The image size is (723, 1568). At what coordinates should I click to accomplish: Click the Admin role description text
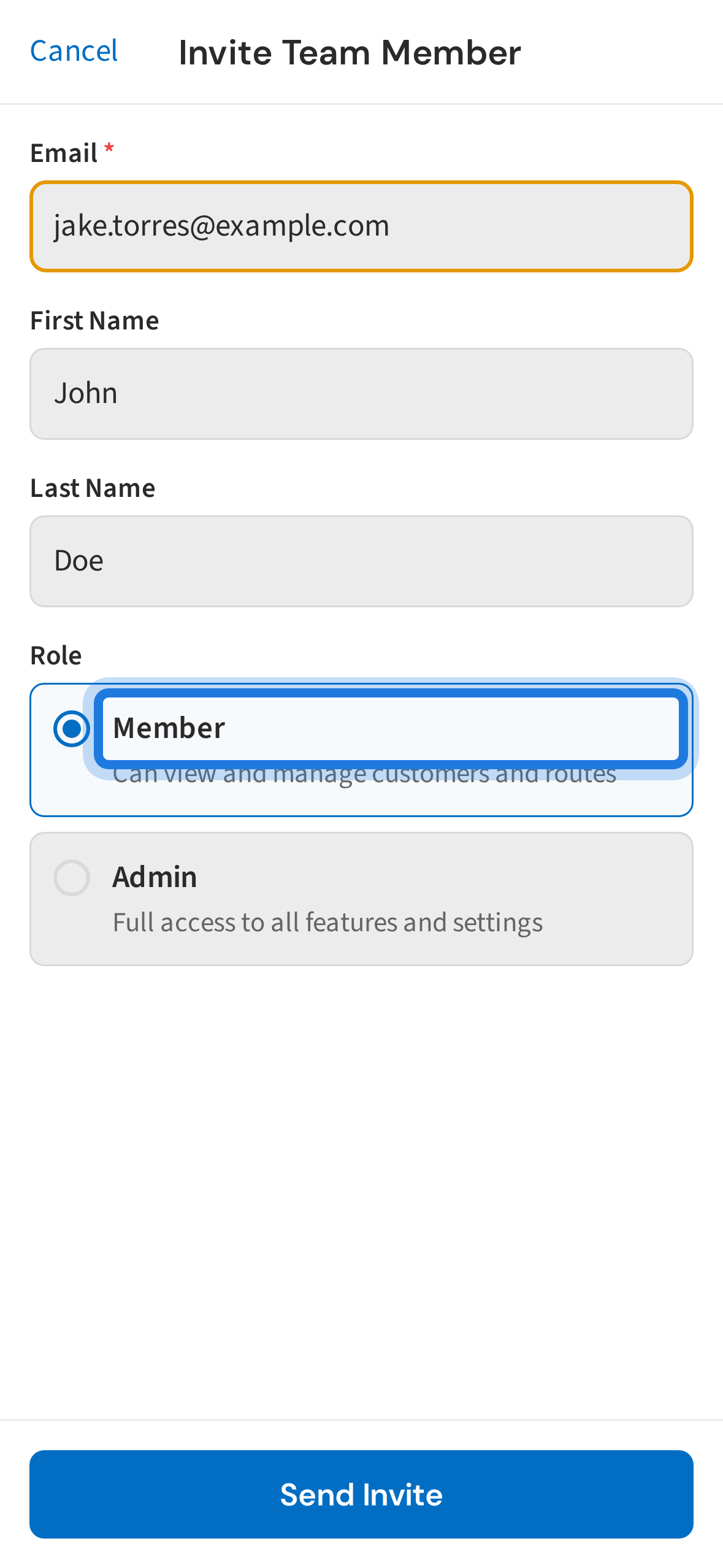pyautogui.click(x=327, y=922)
